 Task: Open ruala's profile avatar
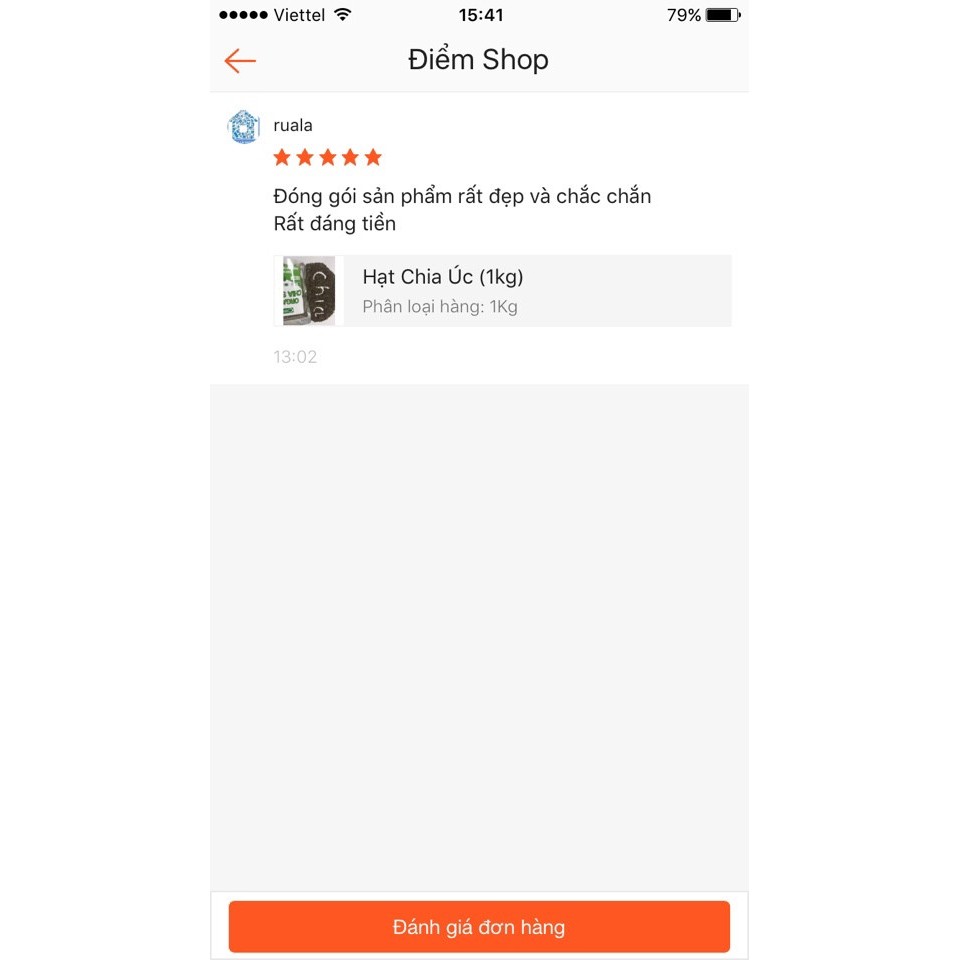[244, 127]
